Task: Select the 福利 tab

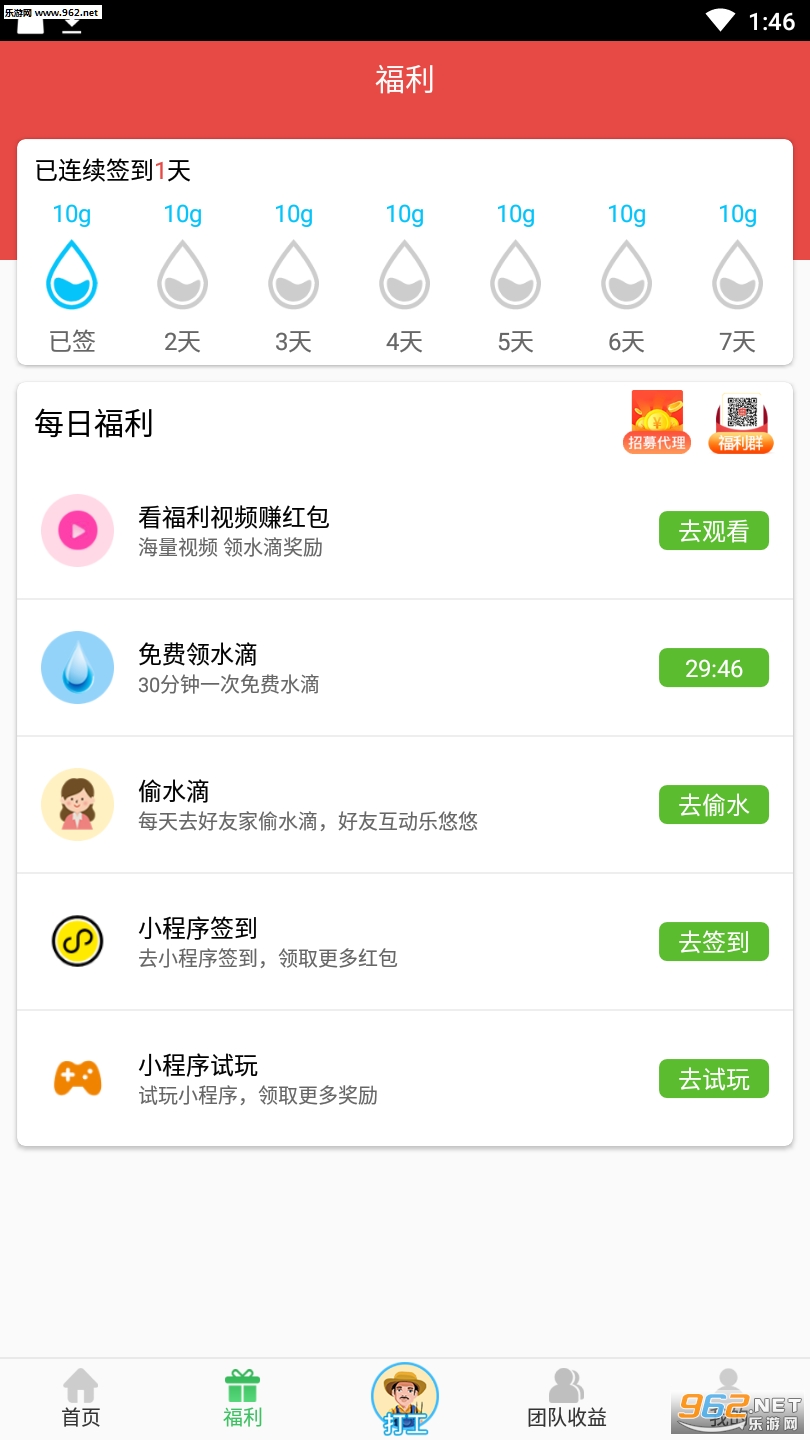Action: tap(242, 1399)
